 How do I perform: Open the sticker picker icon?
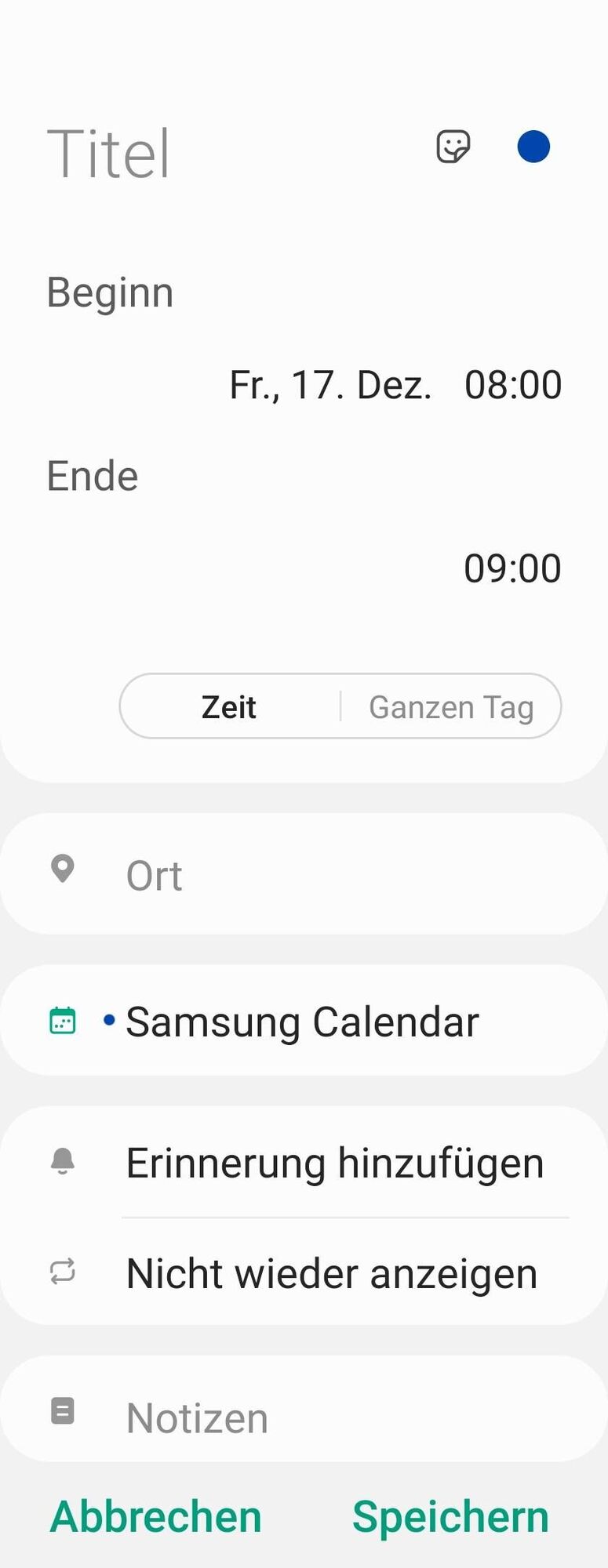click(453, 147)
